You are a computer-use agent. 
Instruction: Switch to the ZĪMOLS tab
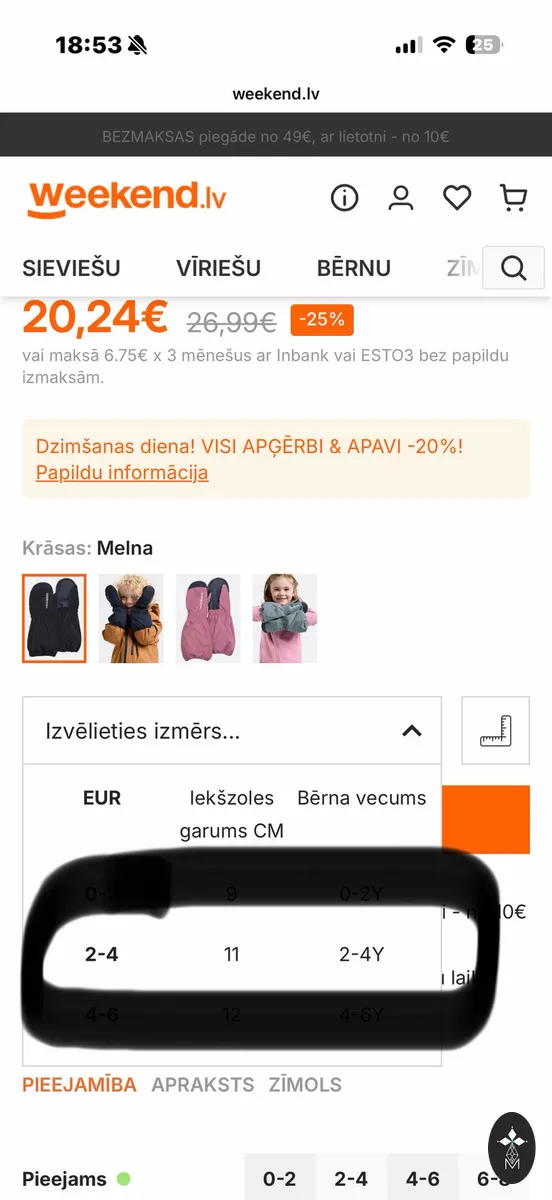tap(305, 1085)
